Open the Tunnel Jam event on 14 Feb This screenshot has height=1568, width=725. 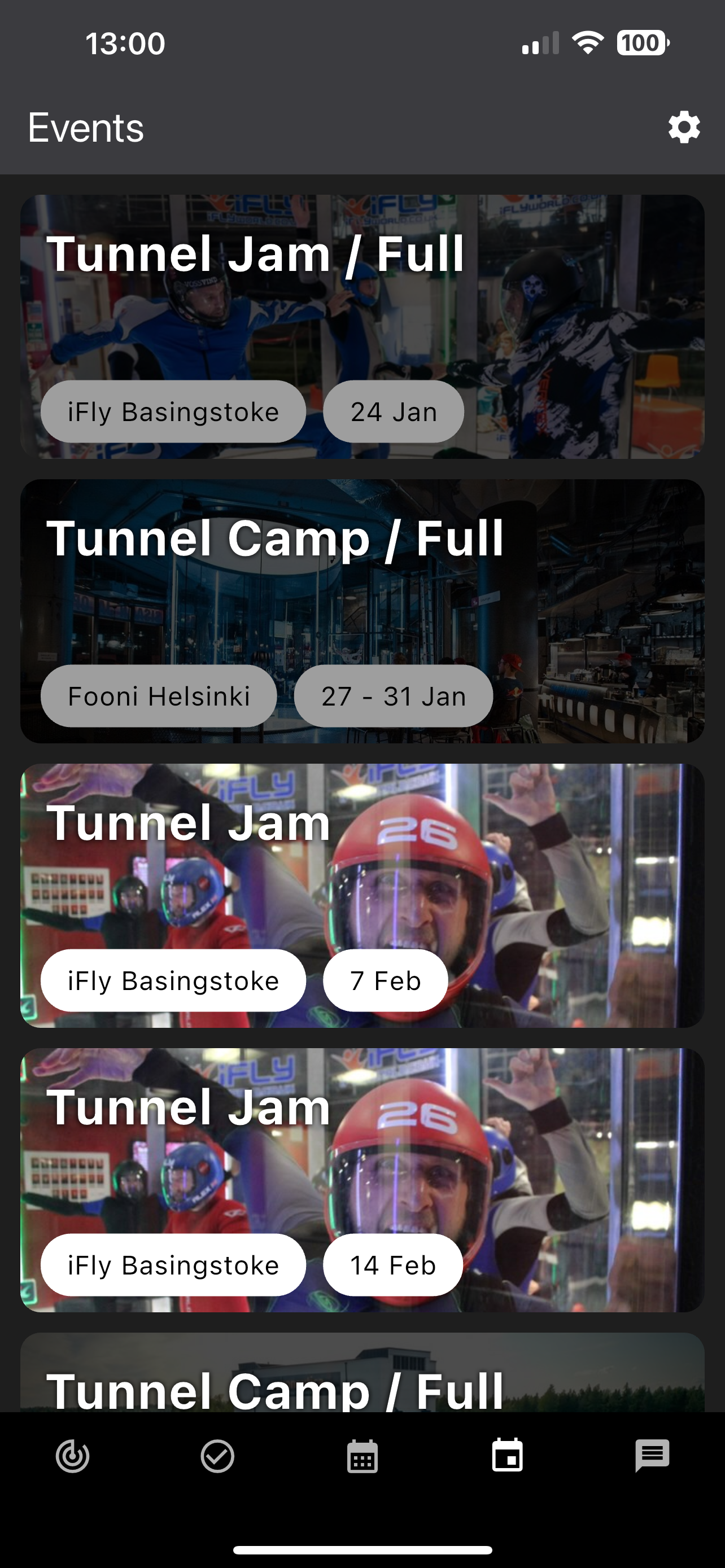[362, 1180]
